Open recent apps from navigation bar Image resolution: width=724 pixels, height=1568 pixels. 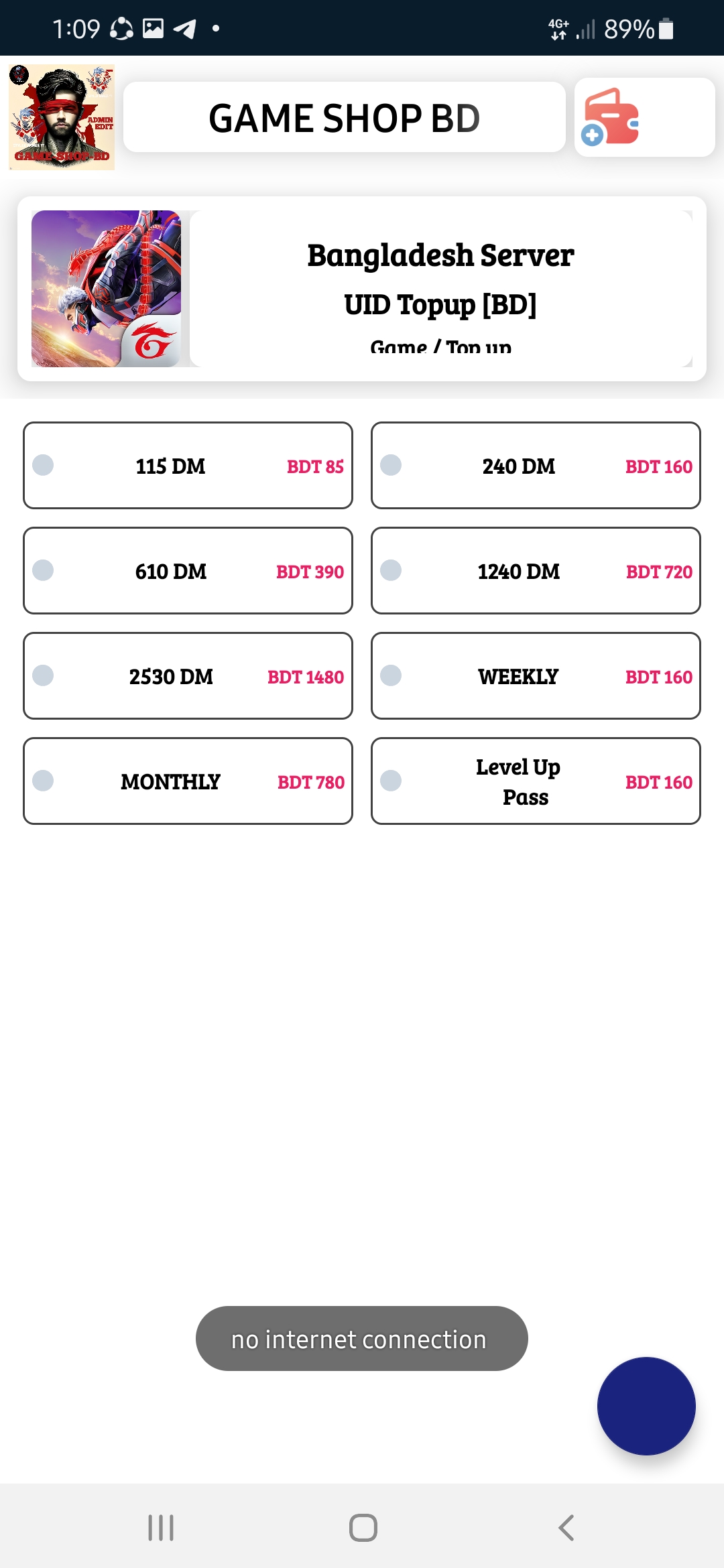click(x=161, y=1528)
